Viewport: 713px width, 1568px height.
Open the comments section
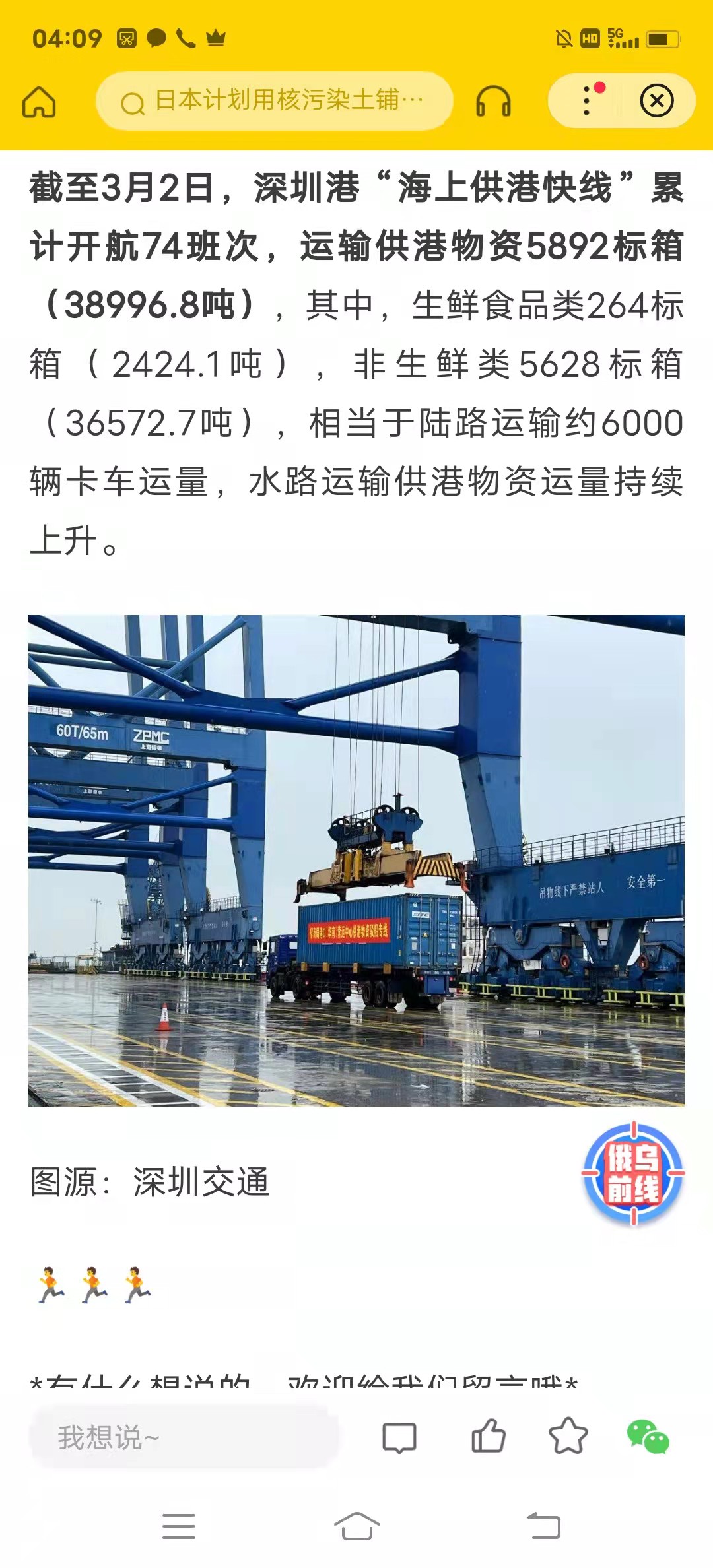(399, 1437)
